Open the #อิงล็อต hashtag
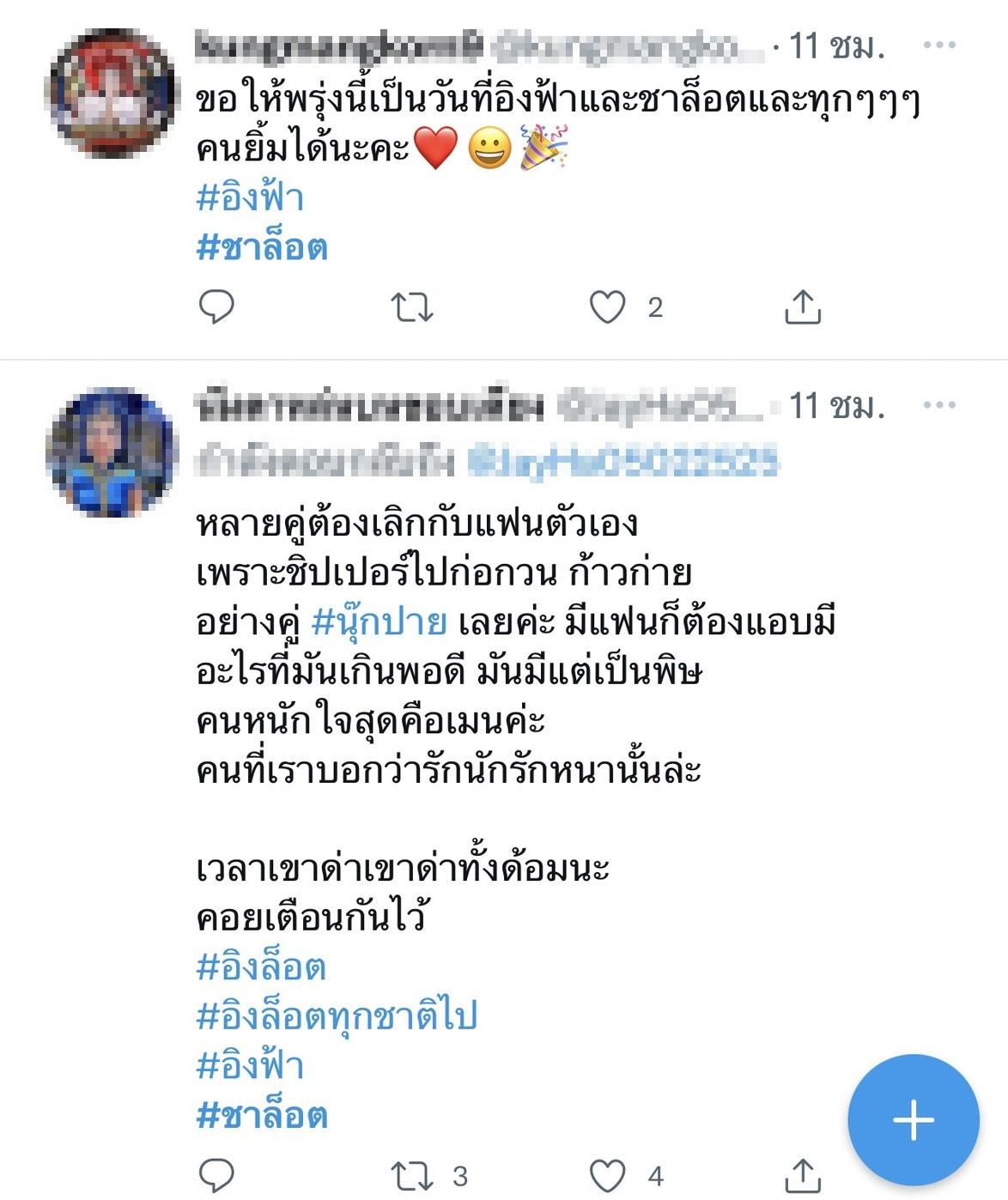The image size is (1008, 1200). coord(261,967)
